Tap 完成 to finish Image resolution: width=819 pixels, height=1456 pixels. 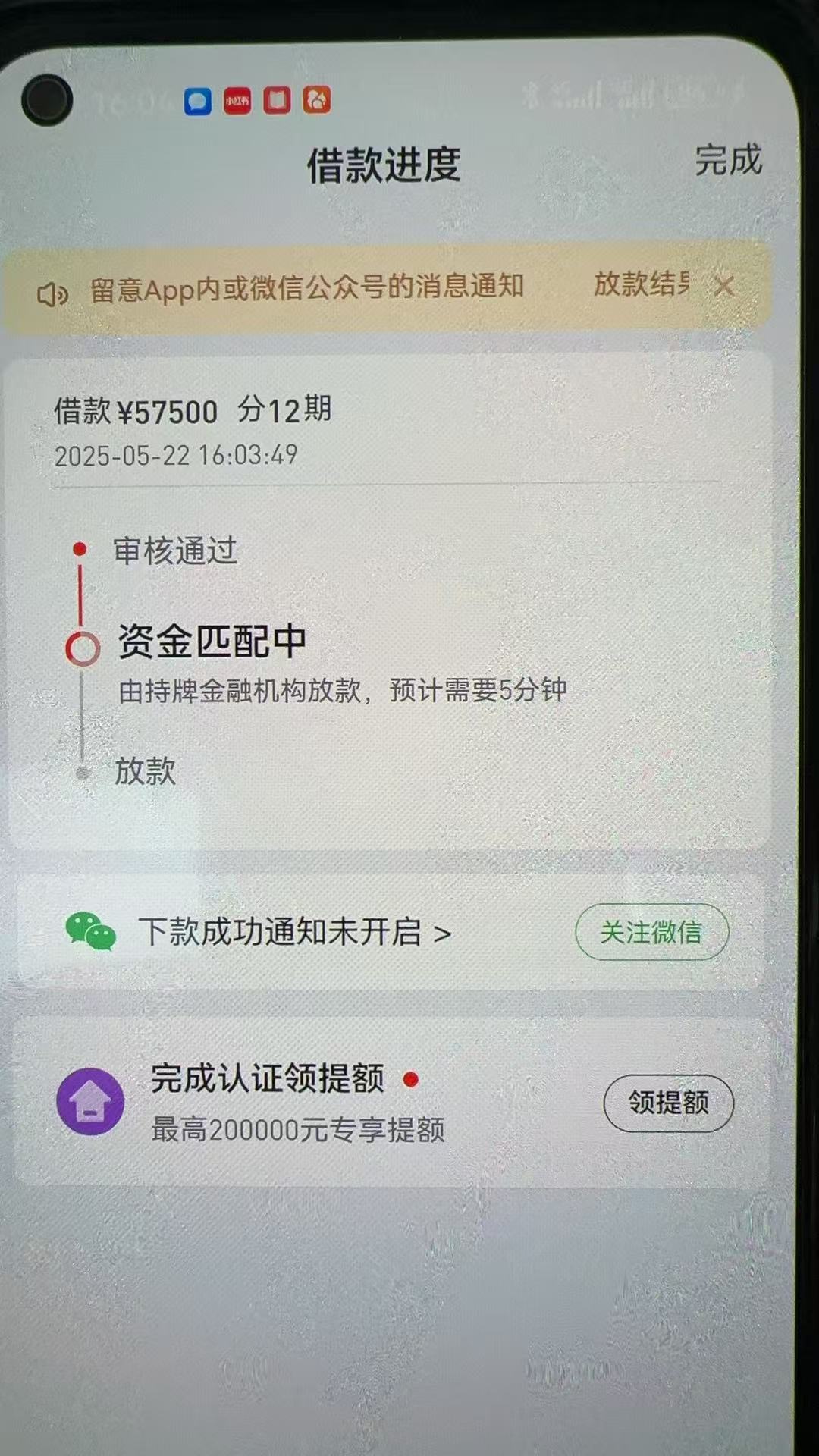click(x=727, y=160)
